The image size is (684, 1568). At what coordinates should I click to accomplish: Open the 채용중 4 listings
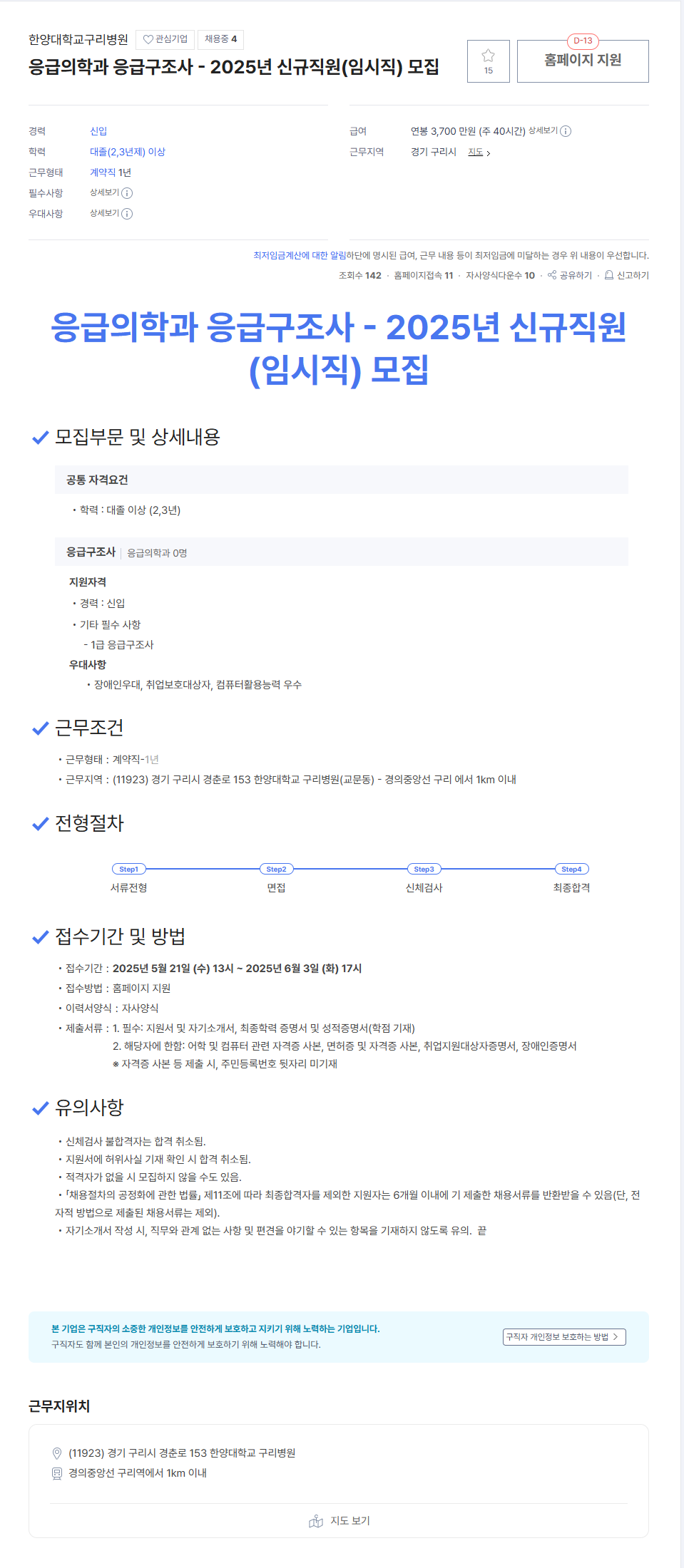(x=220, y=39)
